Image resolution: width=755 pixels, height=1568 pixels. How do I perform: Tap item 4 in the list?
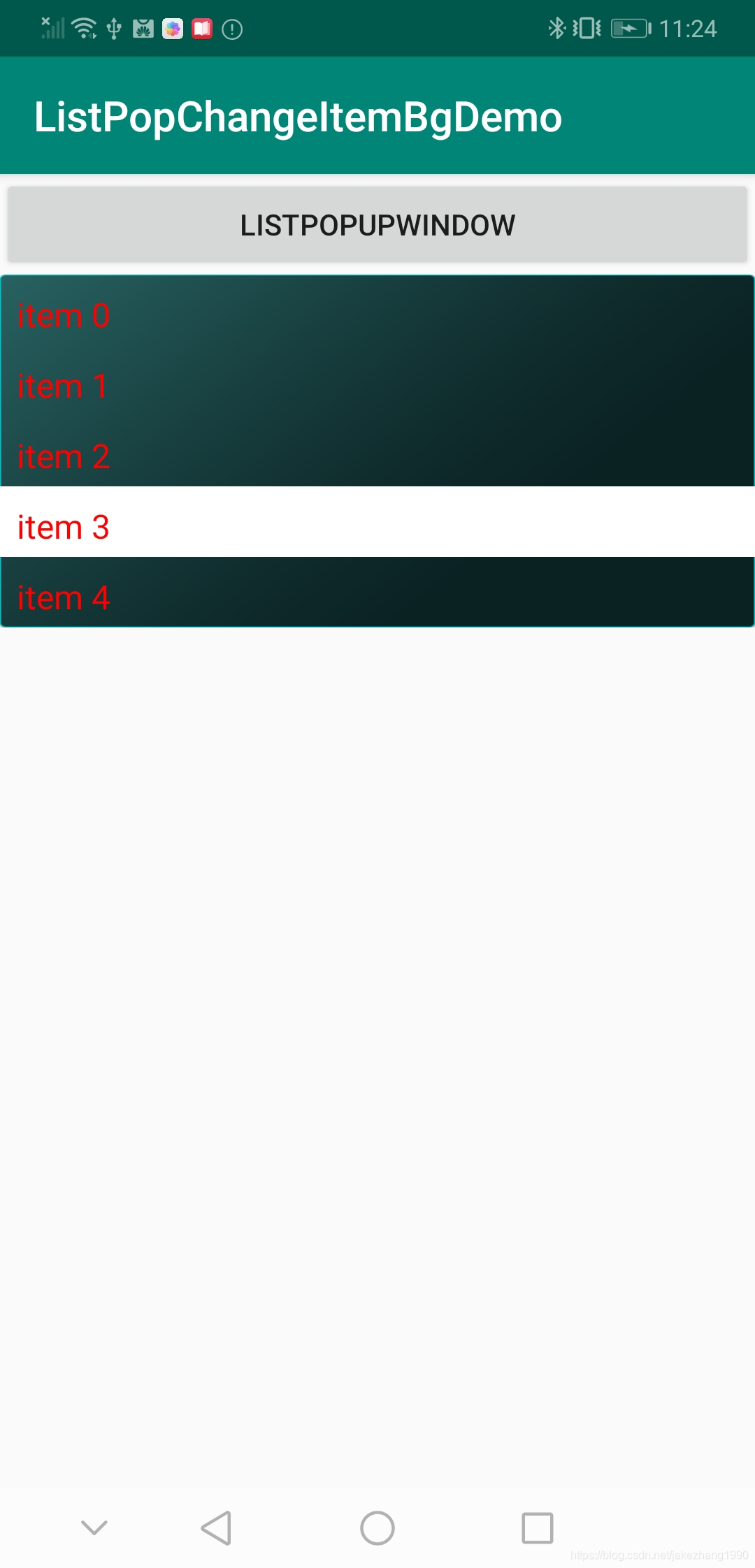point(377,597)
